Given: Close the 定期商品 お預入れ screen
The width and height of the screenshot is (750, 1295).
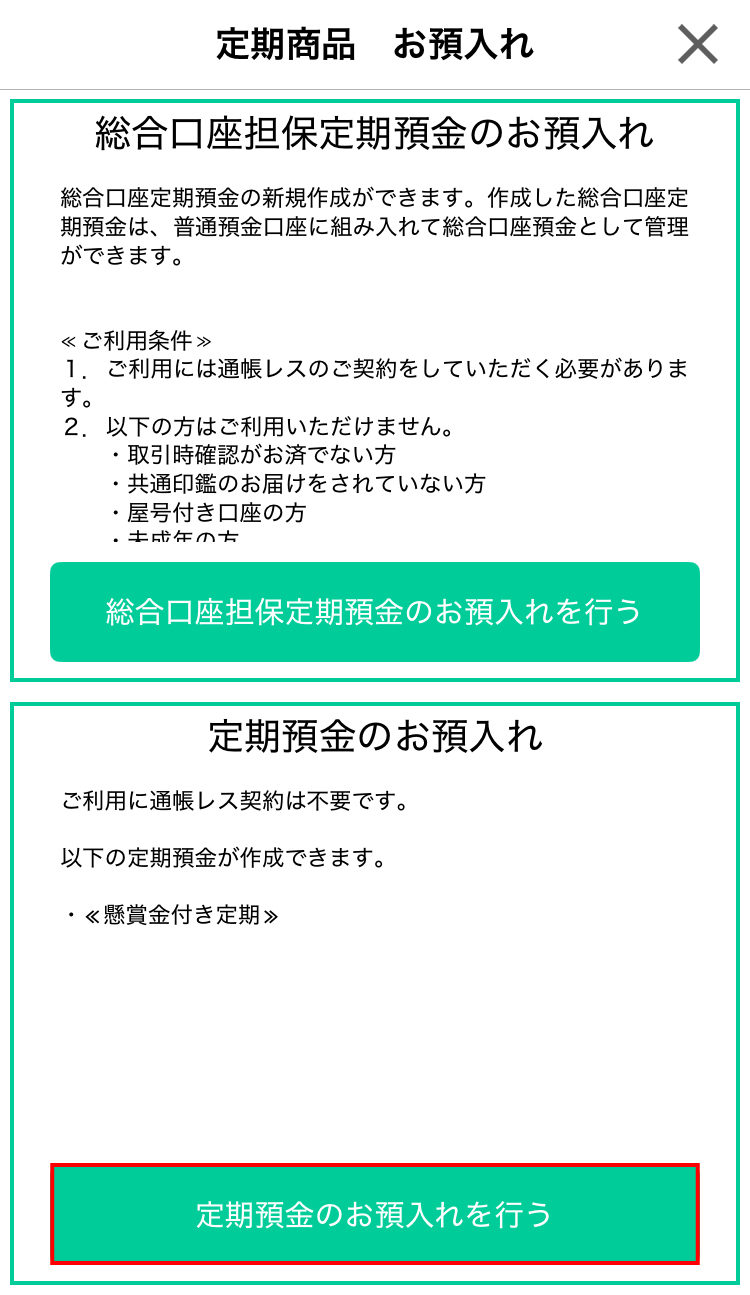Looking at the screenshot, I should pos(697,44).
